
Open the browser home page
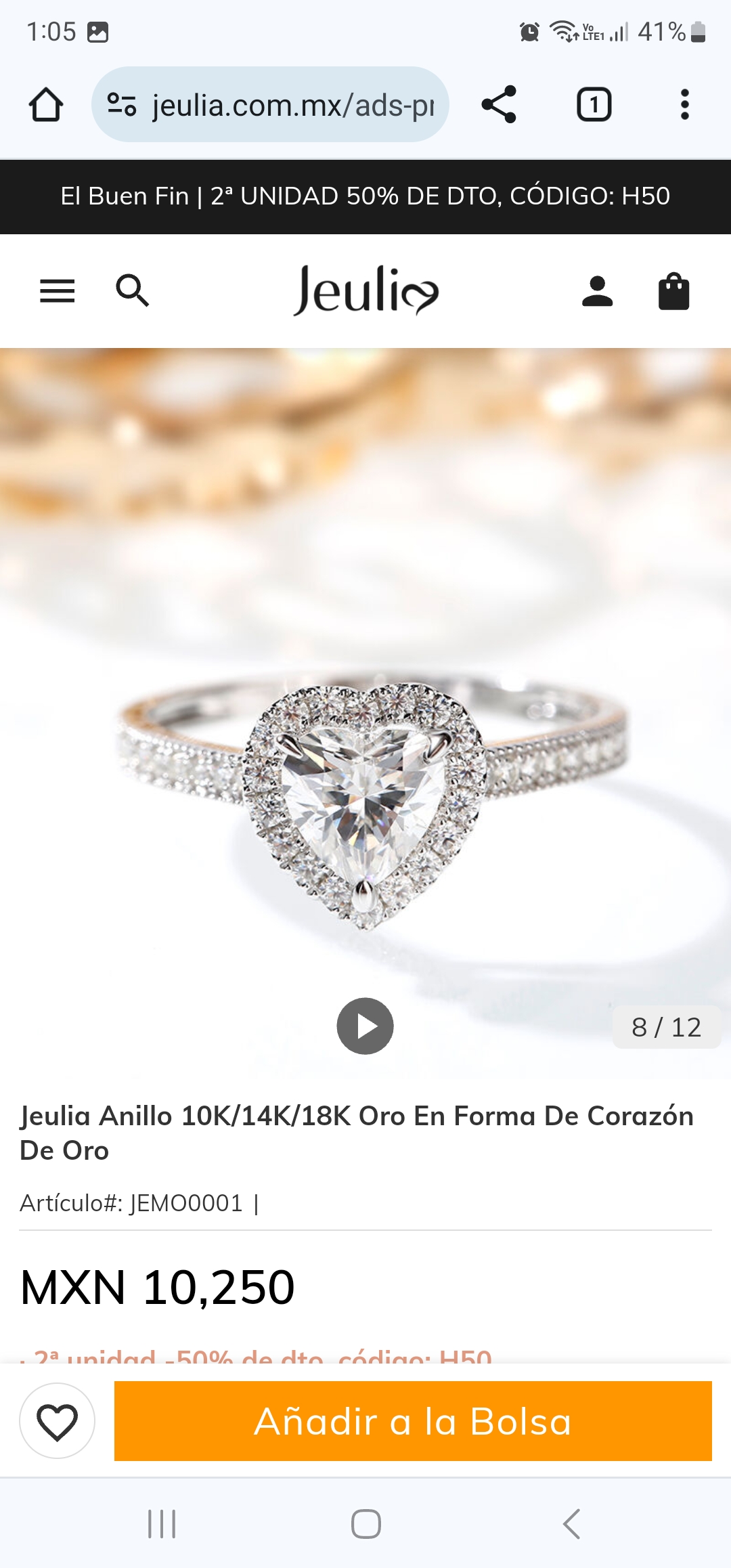pos(46,105)
